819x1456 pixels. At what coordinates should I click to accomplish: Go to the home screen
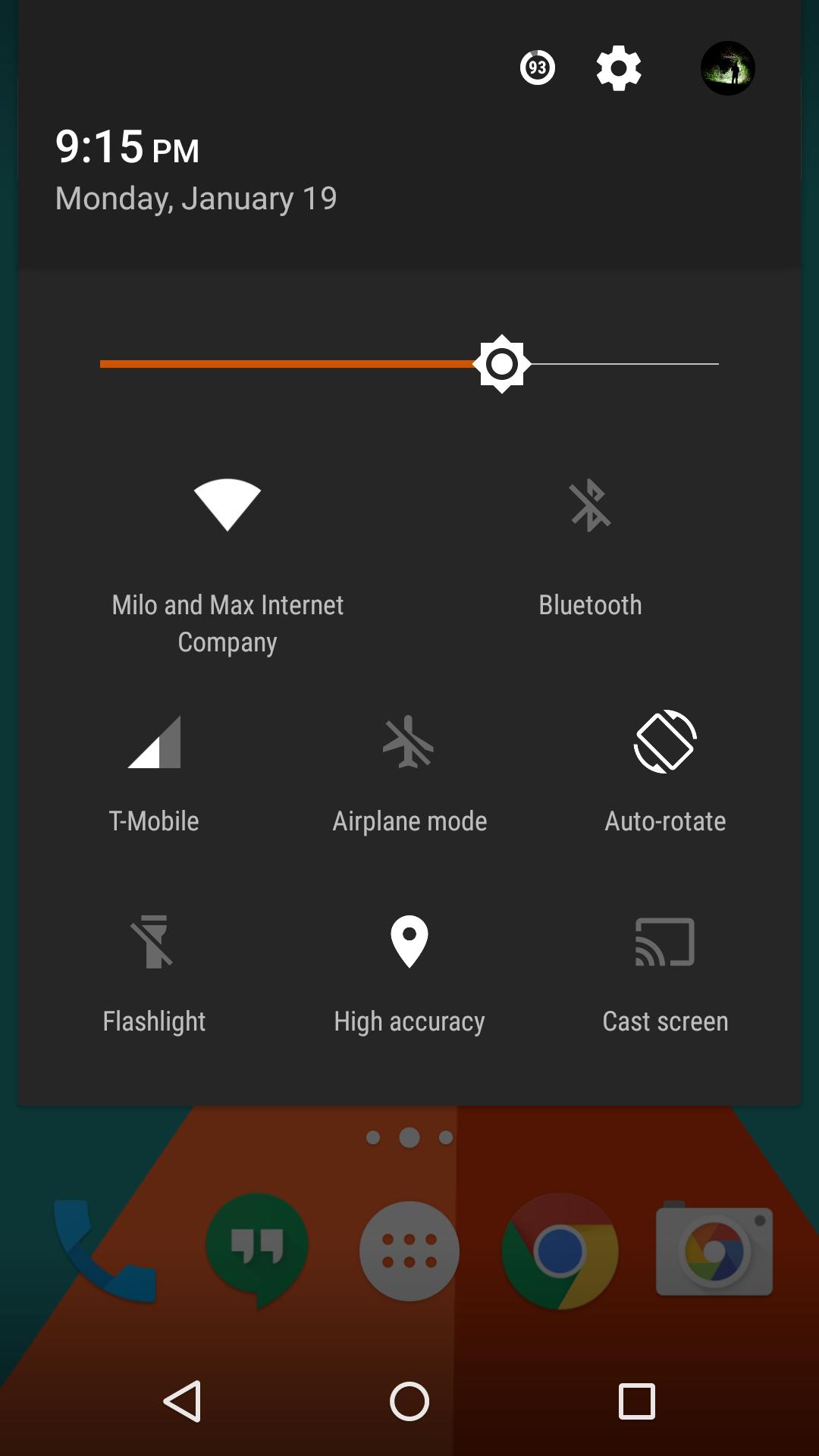tap(409, 1401)
